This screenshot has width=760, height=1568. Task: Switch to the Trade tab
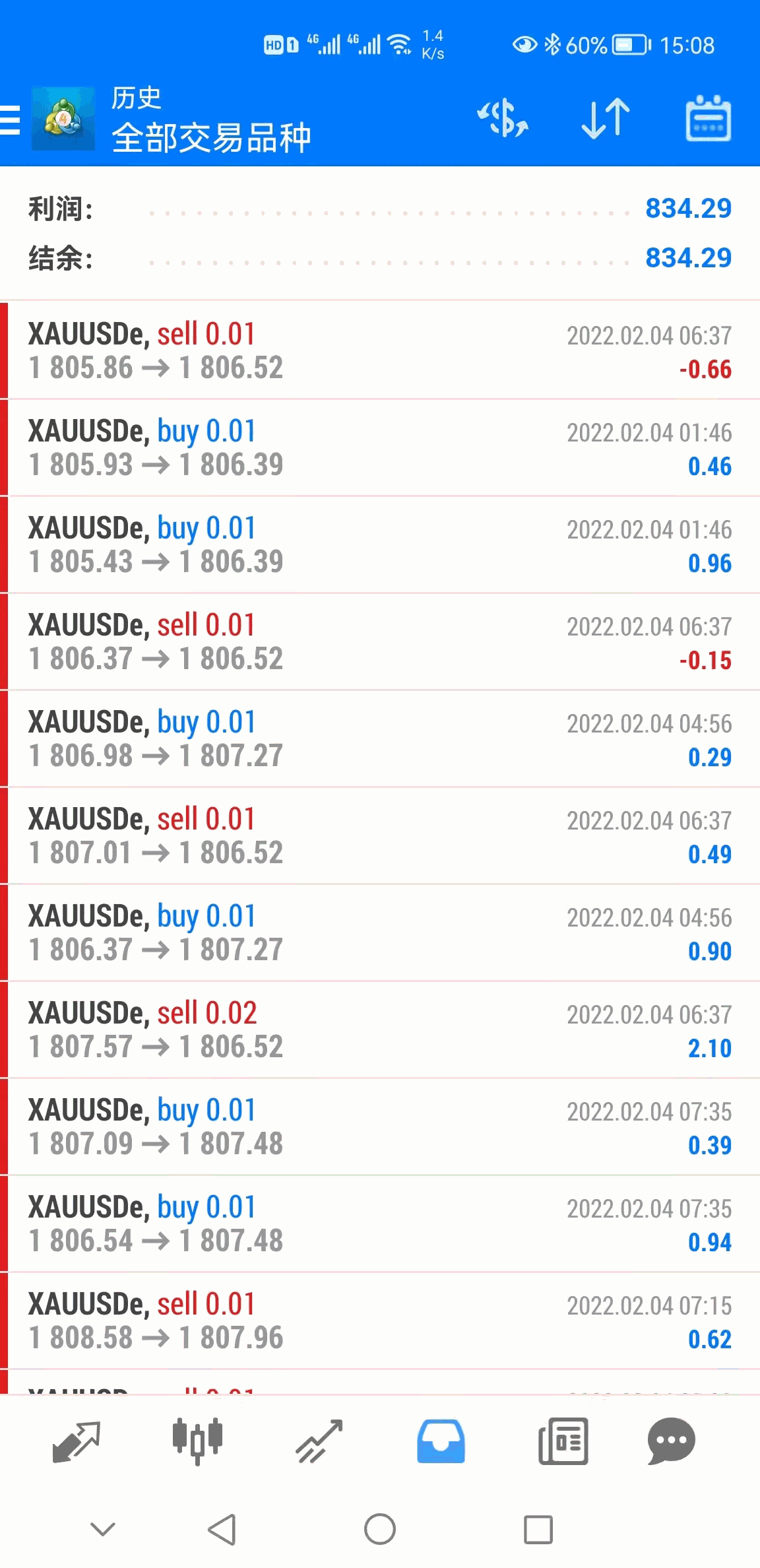[x=319, y=1441]
